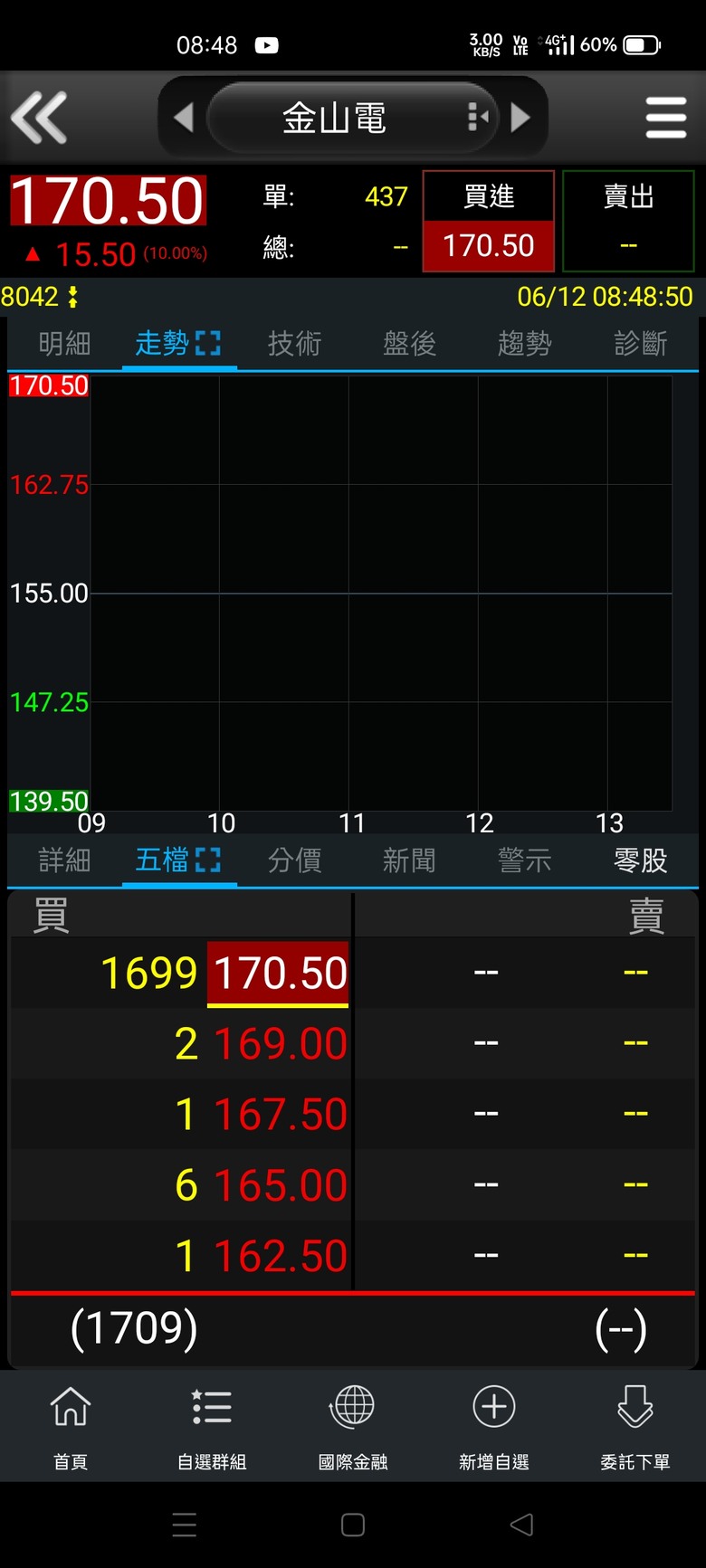View the 趨勢 tab
Viewport: 706px width, 1568px height.
point(524,344)
